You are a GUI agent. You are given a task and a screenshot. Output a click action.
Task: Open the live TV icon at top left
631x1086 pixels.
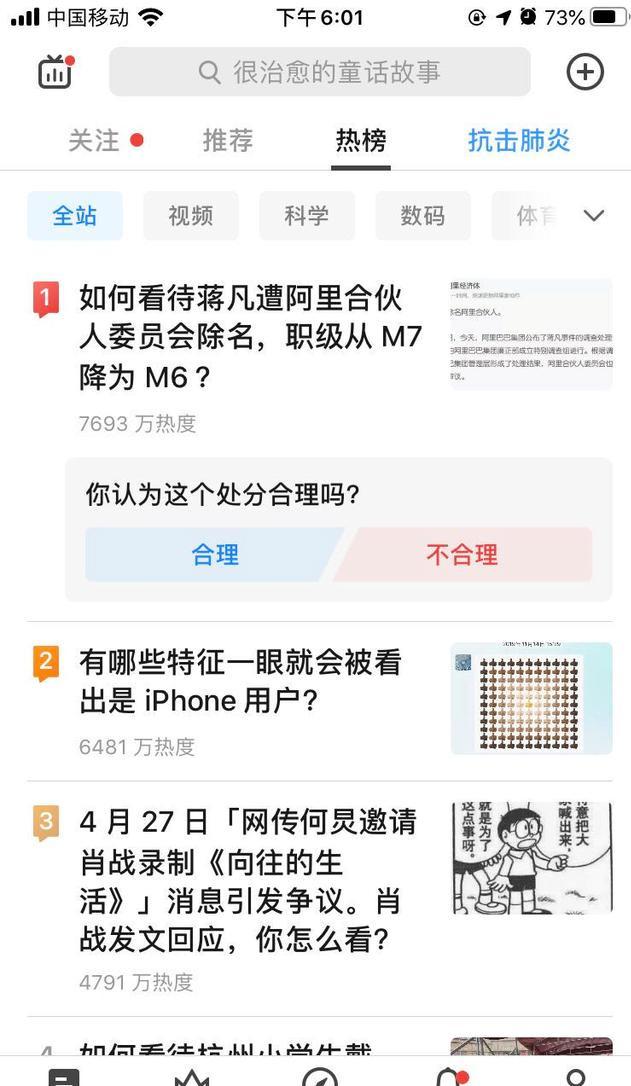[x=56, y=72]
